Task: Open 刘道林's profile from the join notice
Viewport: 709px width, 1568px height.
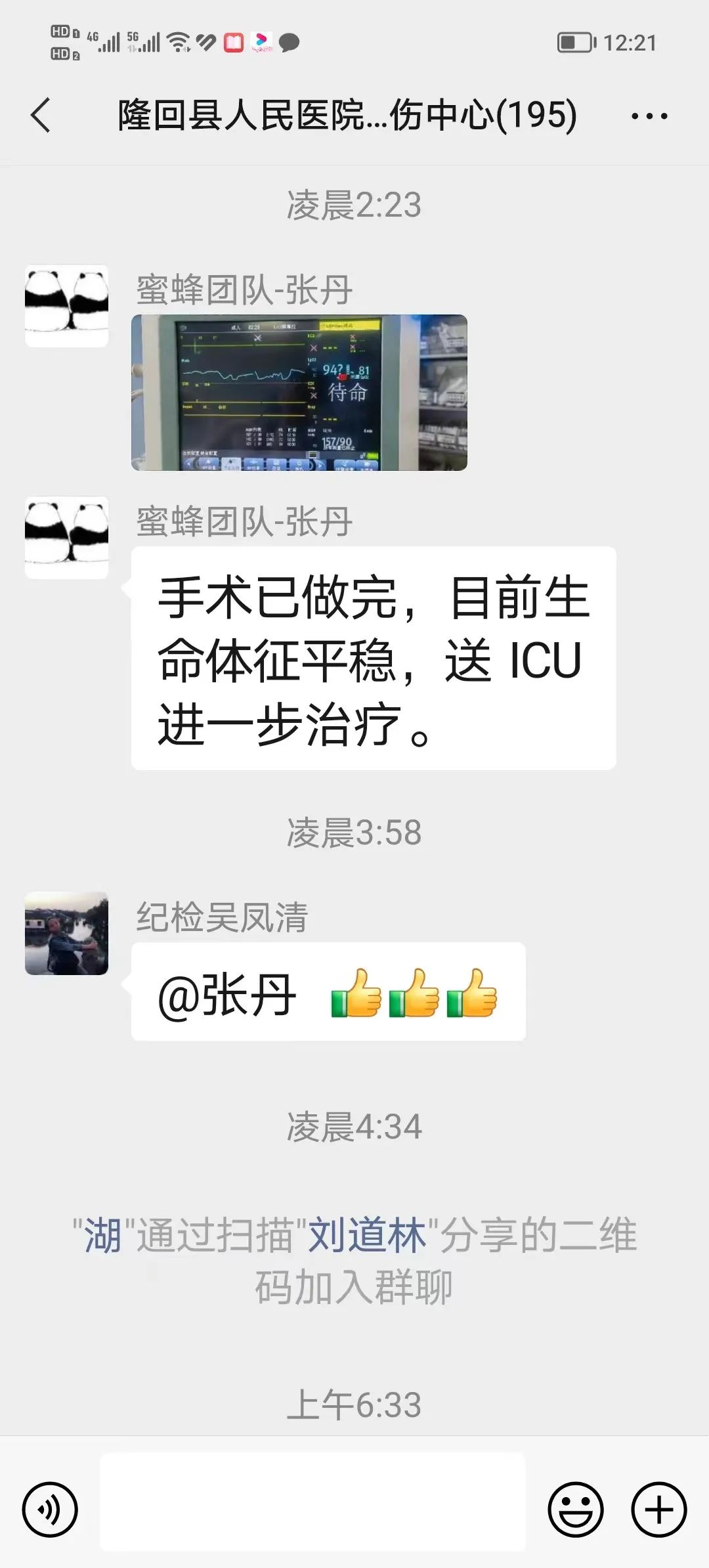Action: point(367,1235)
